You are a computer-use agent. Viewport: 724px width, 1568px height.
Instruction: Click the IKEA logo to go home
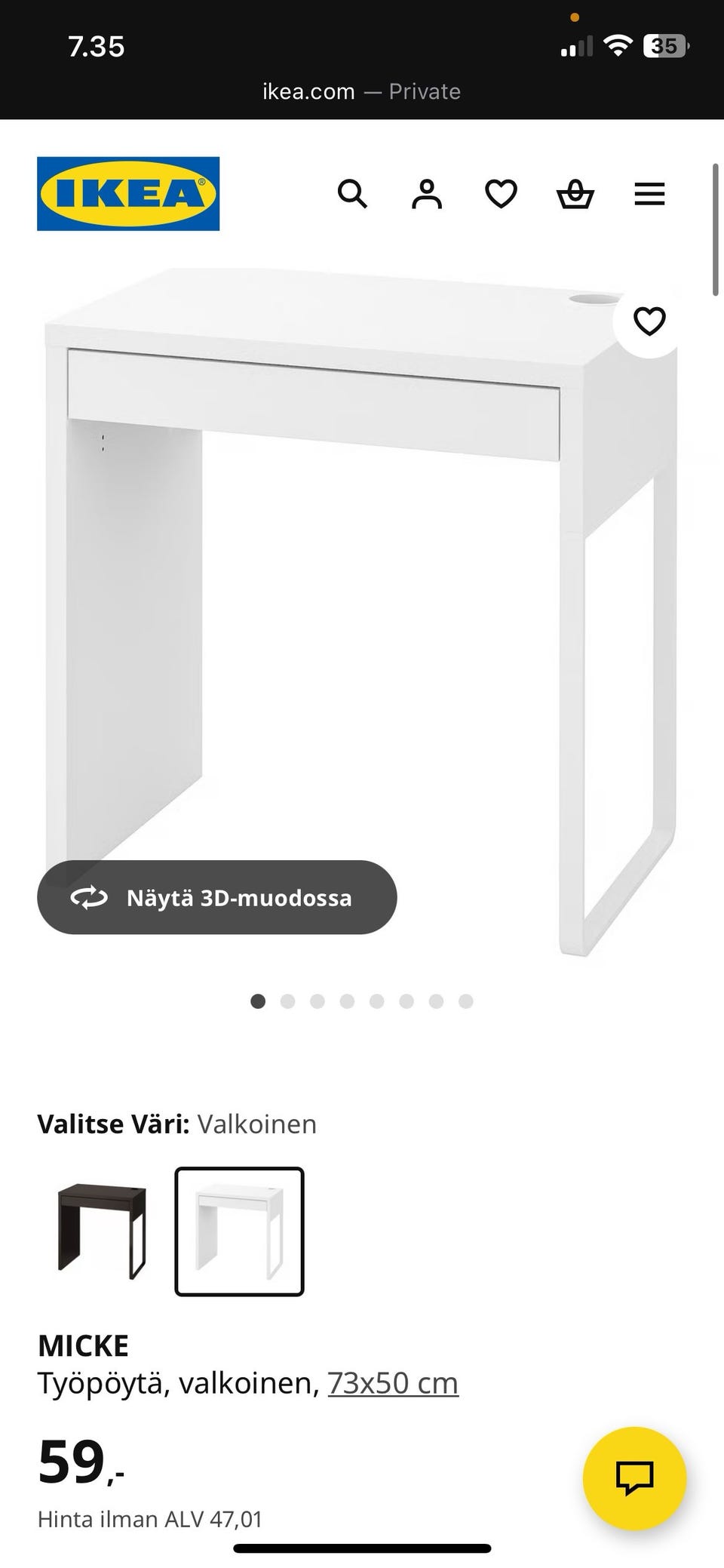click(127, 192)
